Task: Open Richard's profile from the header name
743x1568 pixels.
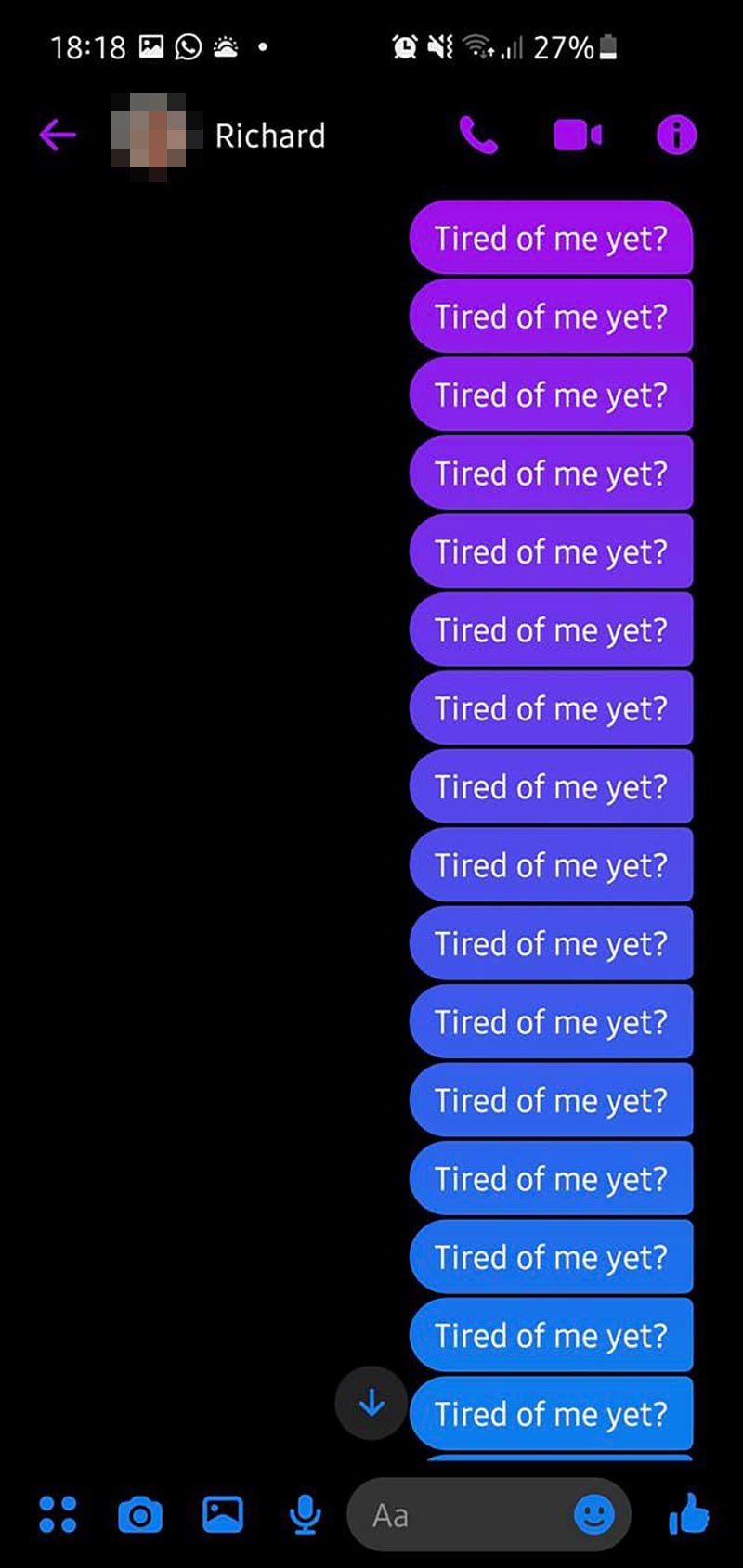Action: coord(270,136)
